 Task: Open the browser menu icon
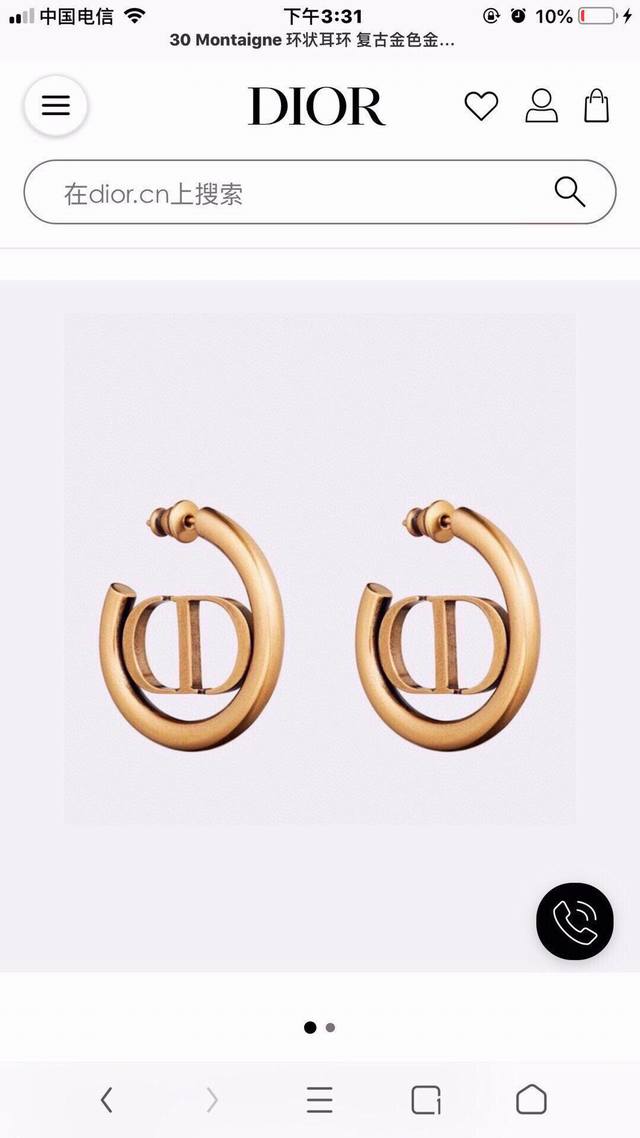coord(319,1100)
